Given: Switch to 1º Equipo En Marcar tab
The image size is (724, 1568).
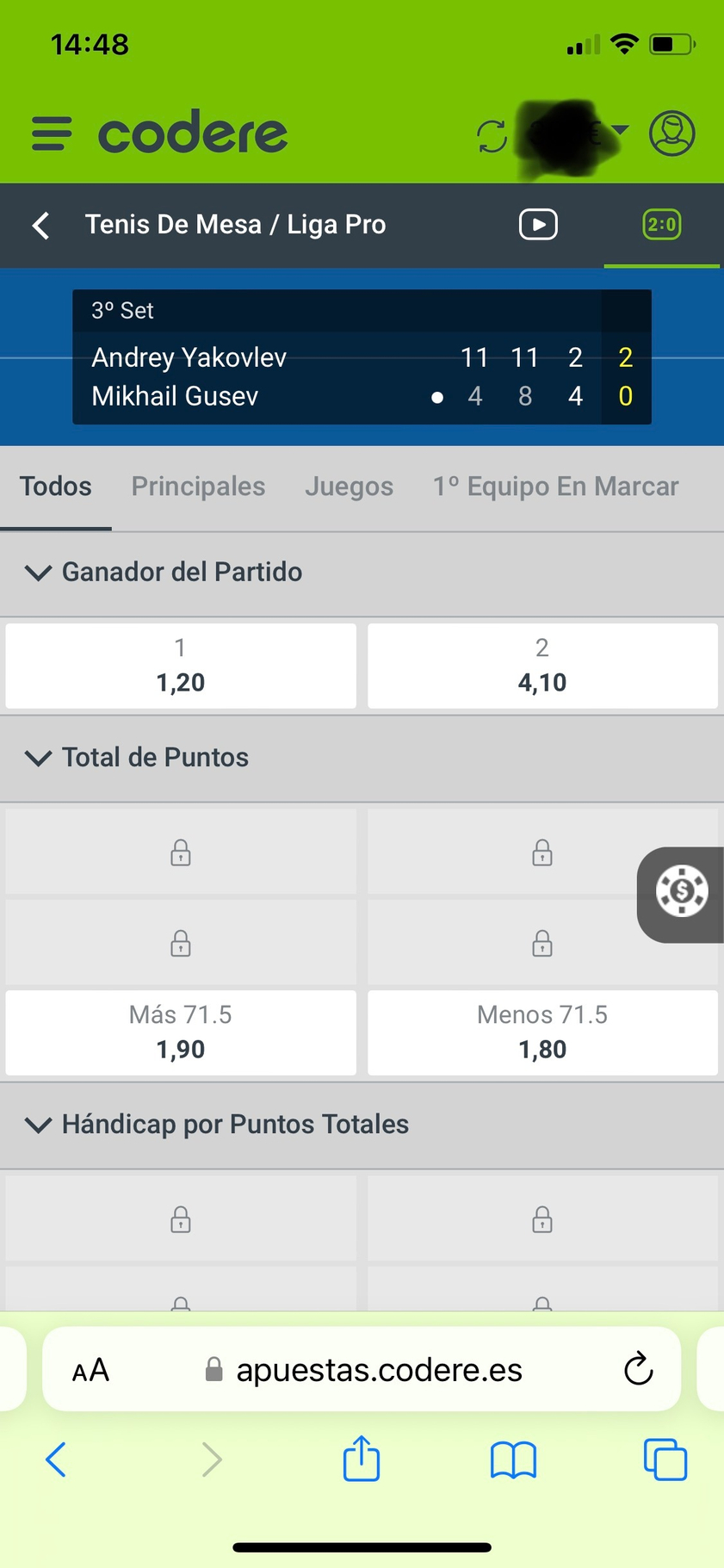Looking at the screenshot, I should click(555, 487).
